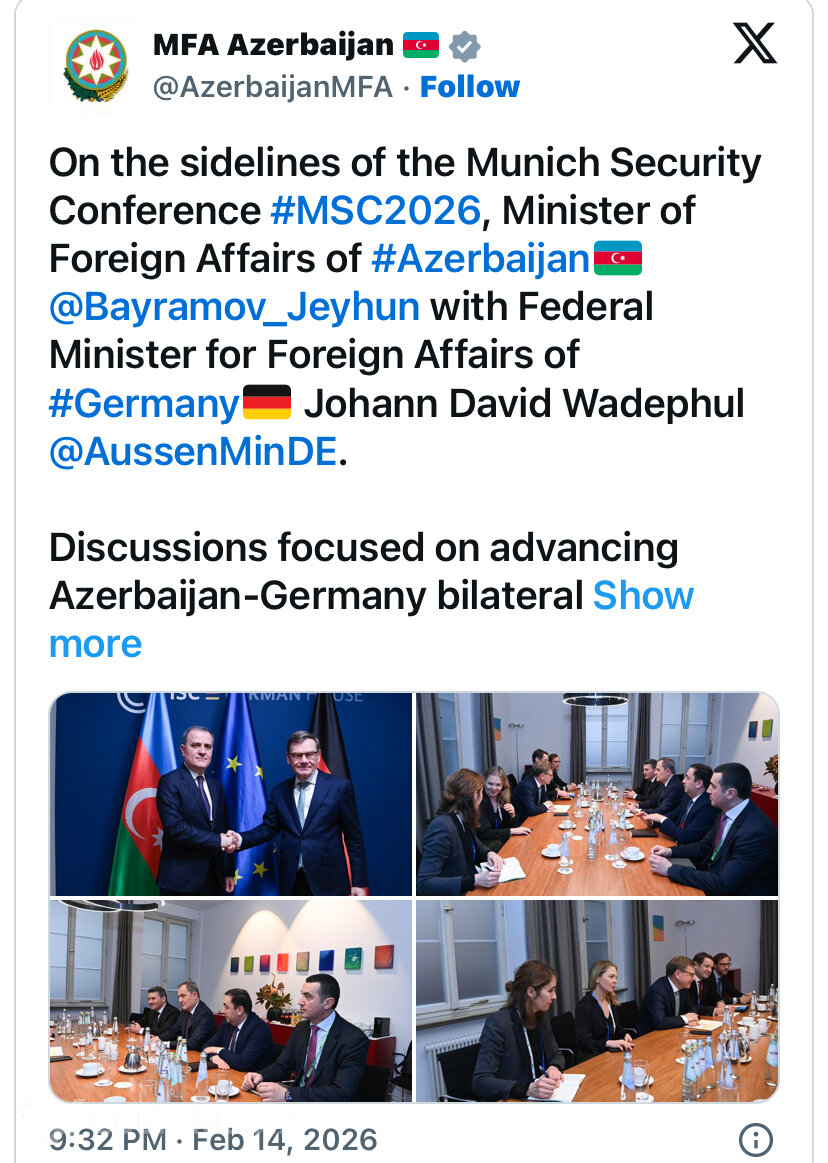Open the @AussenMinDE mention
This screenshot has width=828, height=1163.
pos(193,451)
